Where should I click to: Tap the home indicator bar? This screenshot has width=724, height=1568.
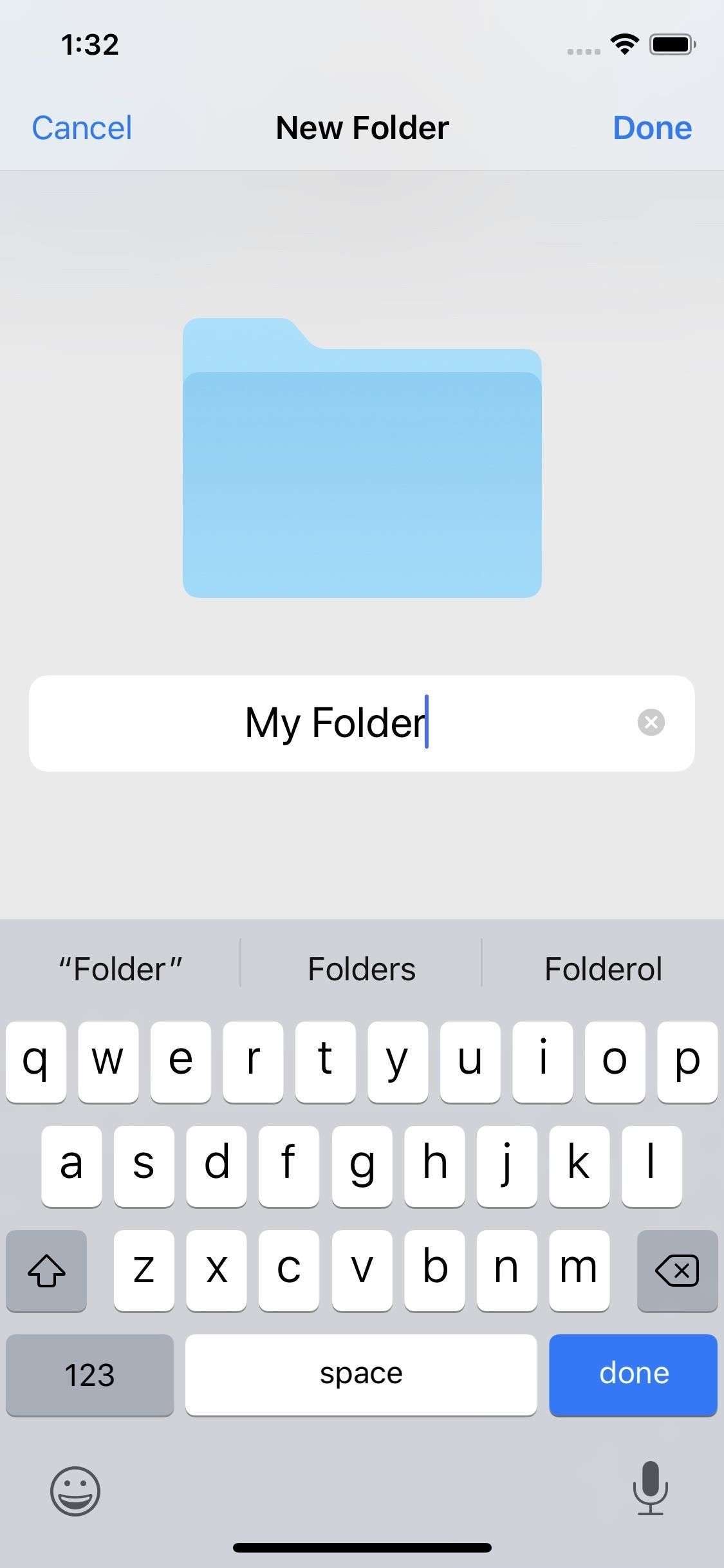pyautogui.click(x=362, y=1547)
